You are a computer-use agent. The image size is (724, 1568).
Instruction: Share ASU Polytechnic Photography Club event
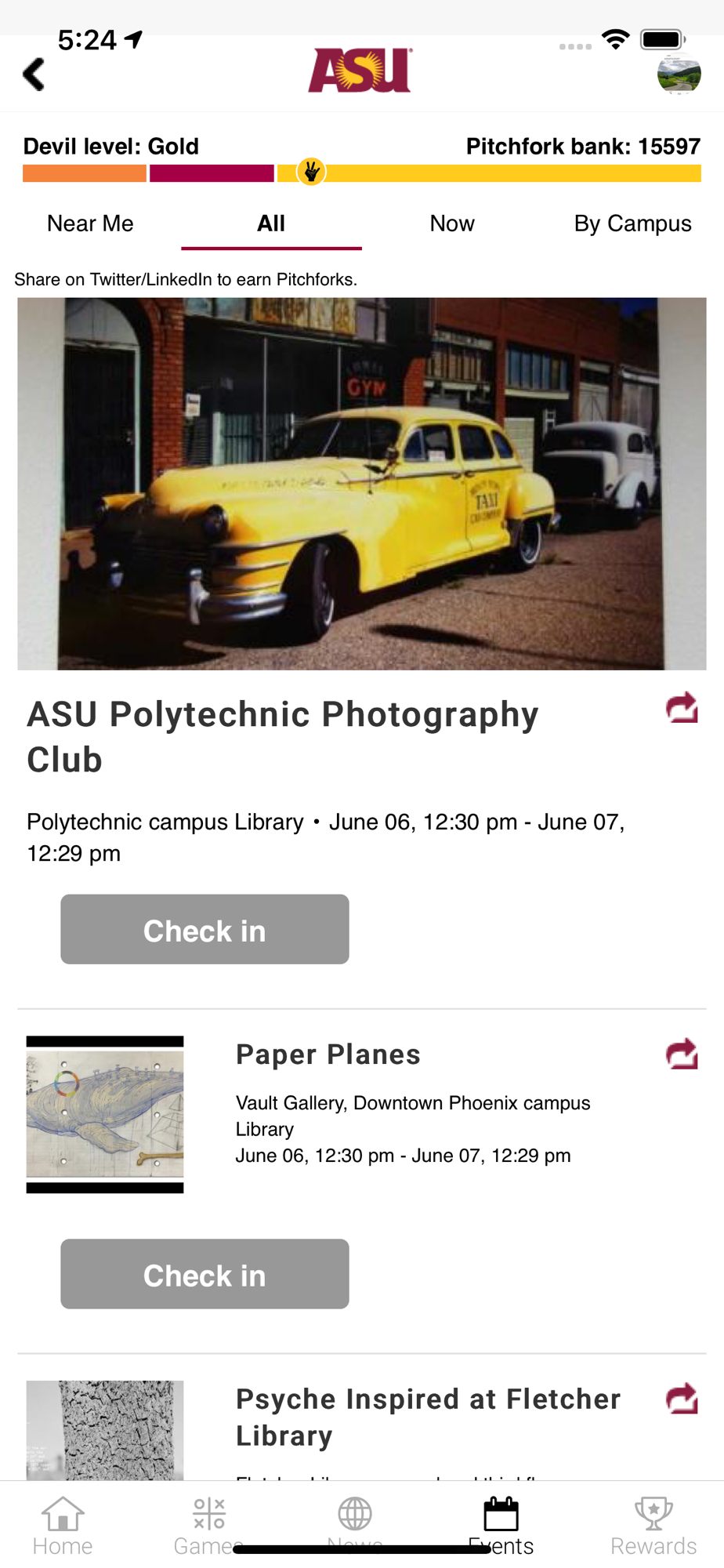[682, 708]
